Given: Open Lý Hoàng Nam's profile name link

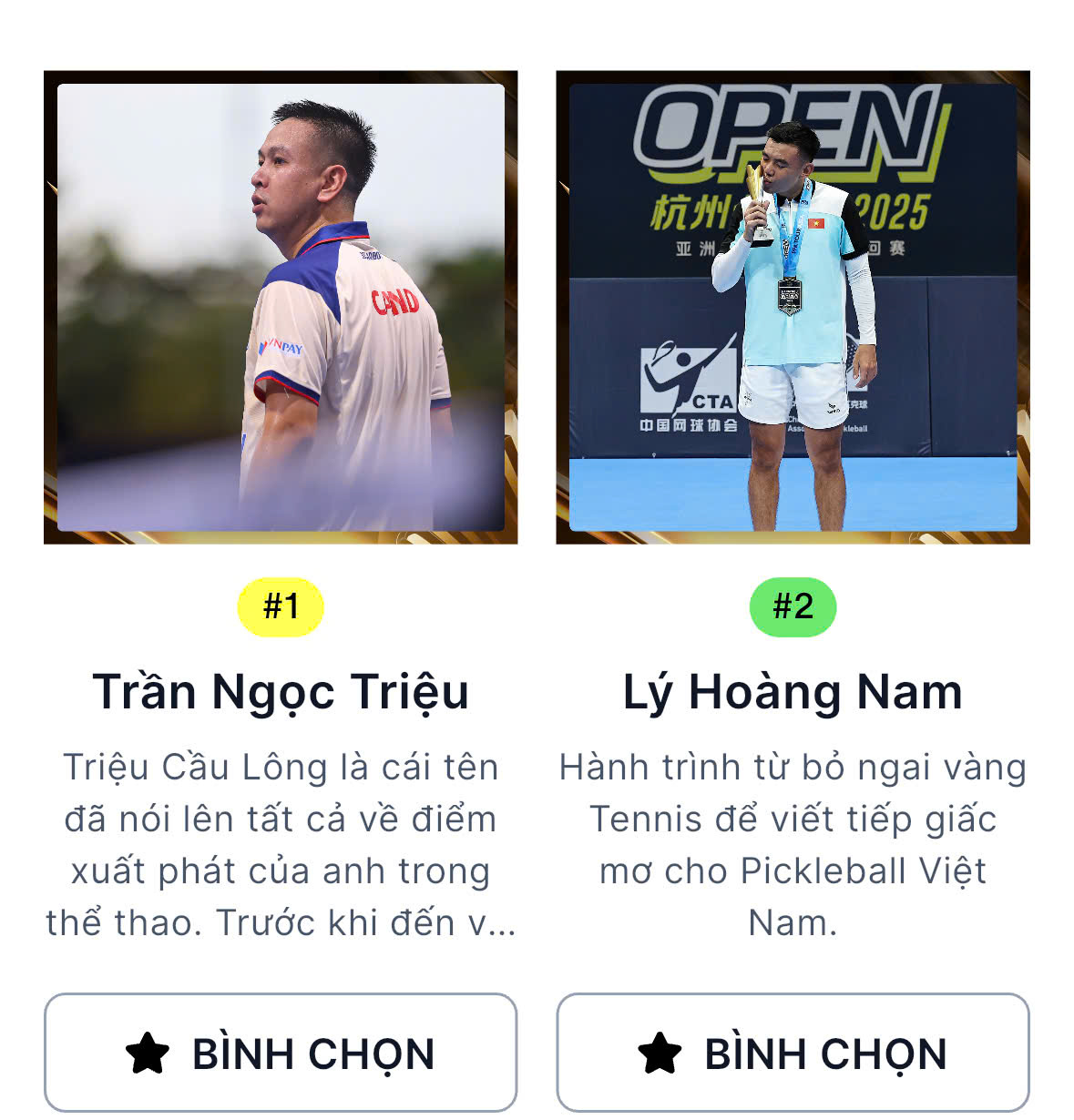Looking at the screenshot, I should pos(791,692).
